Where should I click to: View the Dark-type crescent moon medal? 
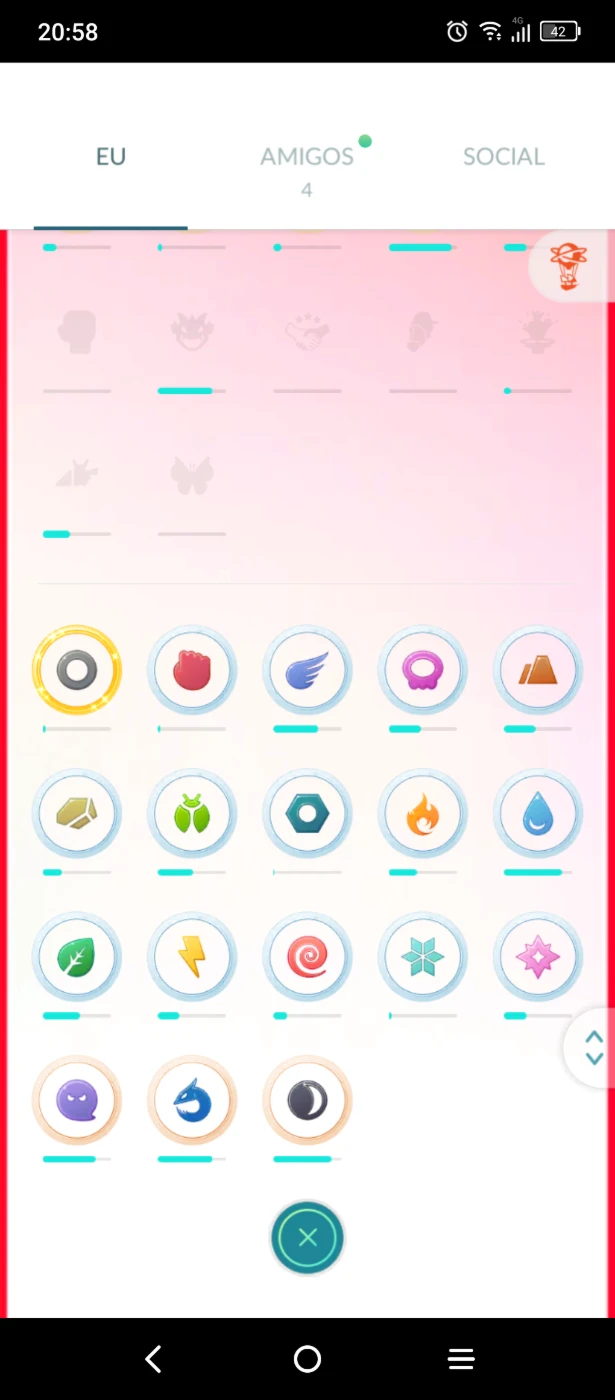click(x=307, y=1102)
